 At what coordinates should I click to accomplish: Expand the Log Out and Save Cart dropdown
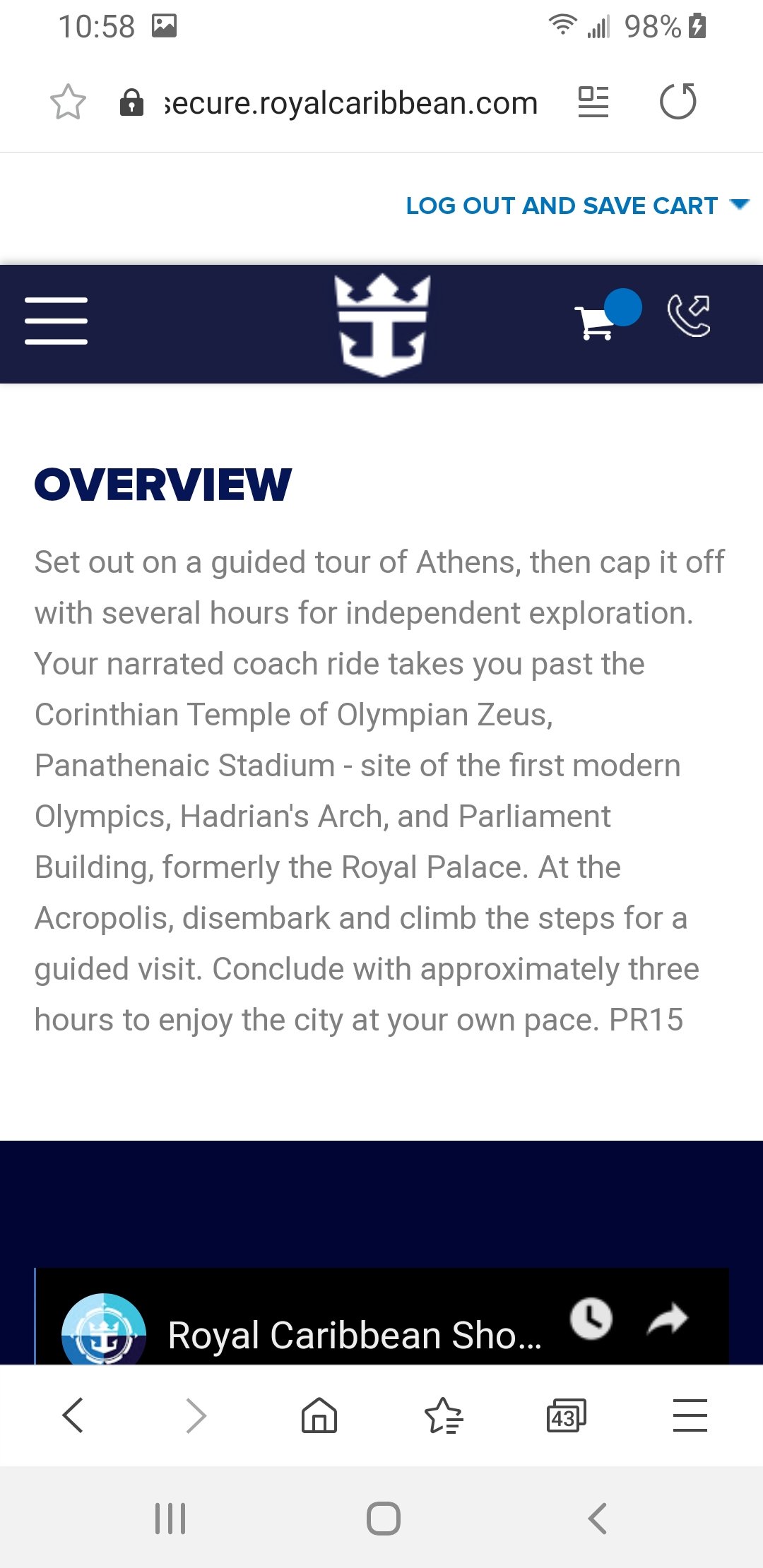[577, 206]
